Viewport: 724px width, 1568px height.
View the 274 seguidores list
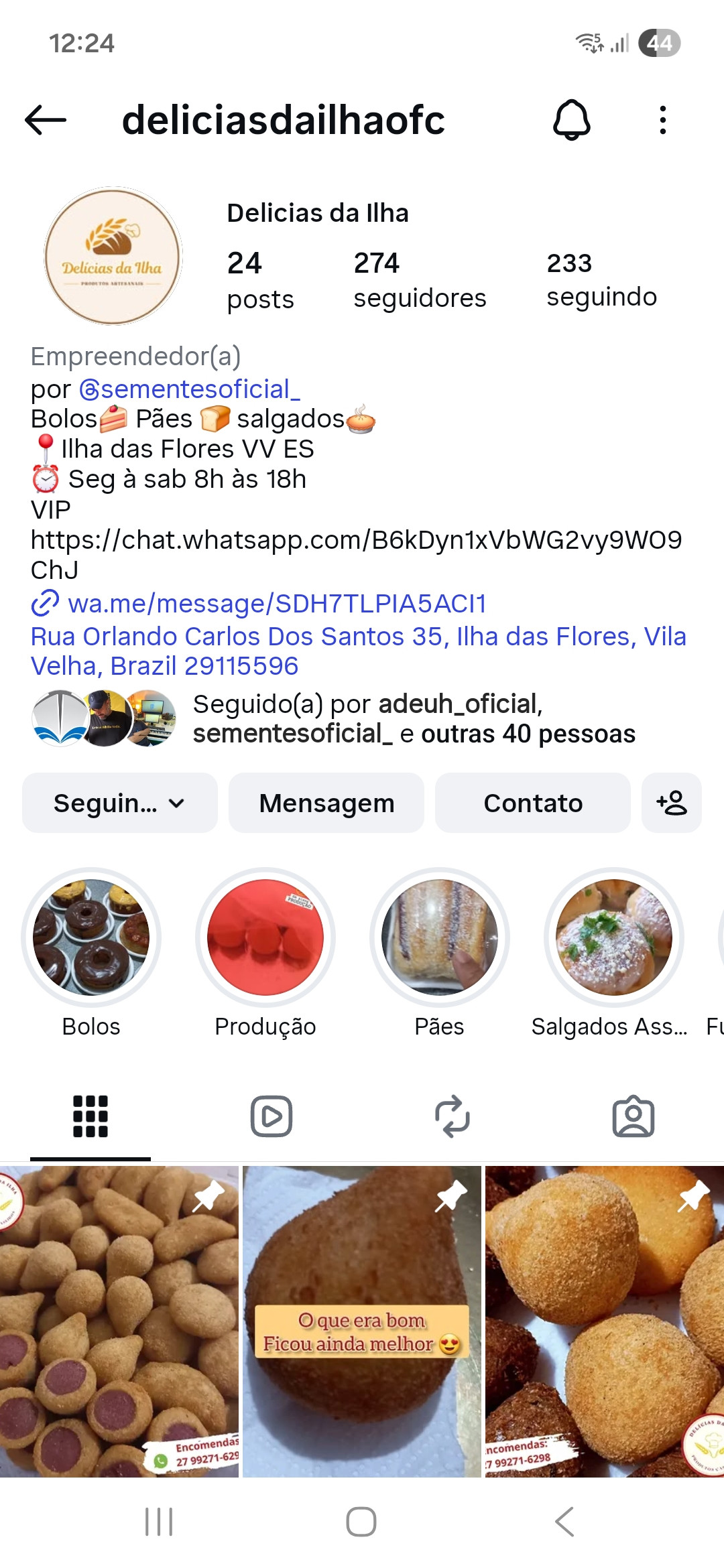tap(420, 279)
